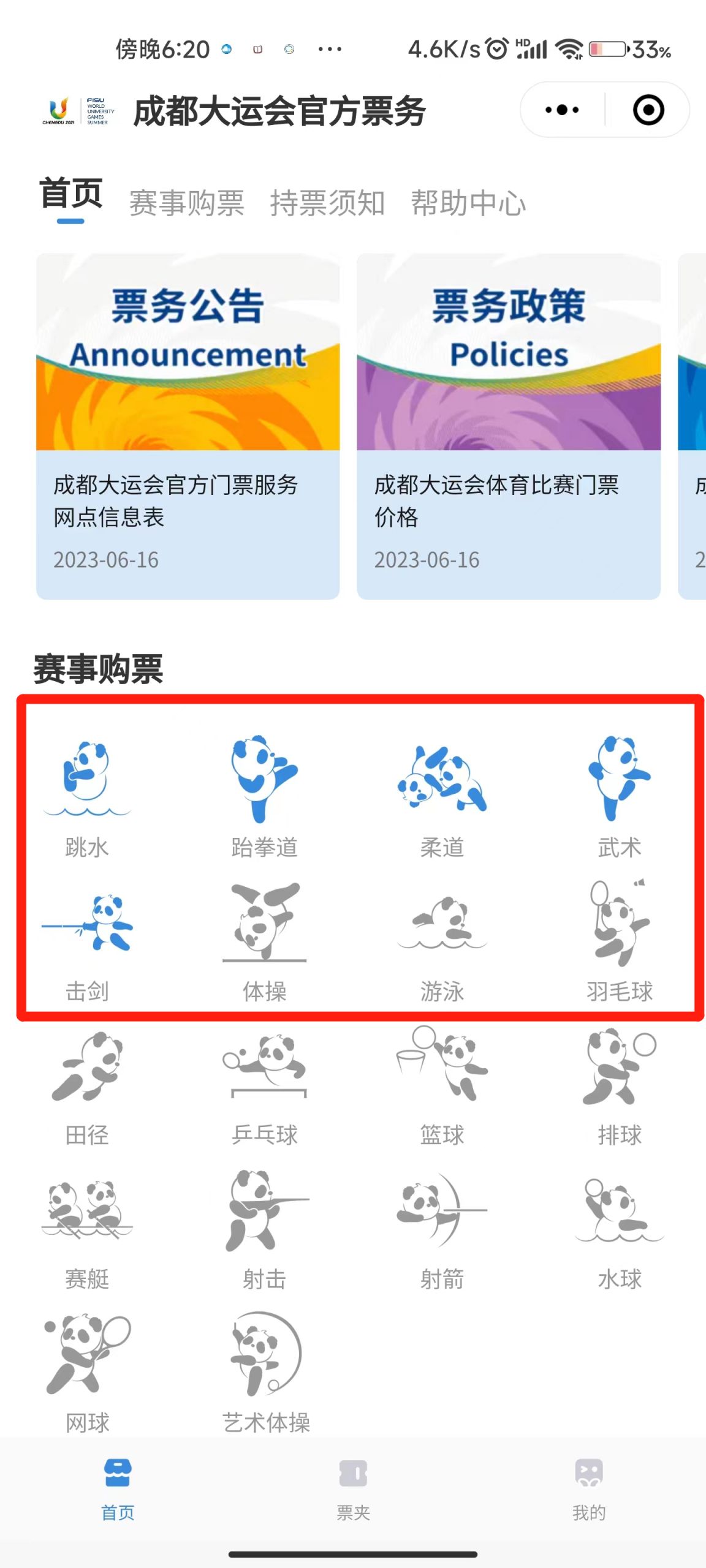The width and height of the screenshot is (706, 1568).
Task: View the 票务政策 Policies card
Action: pos(509,426)
